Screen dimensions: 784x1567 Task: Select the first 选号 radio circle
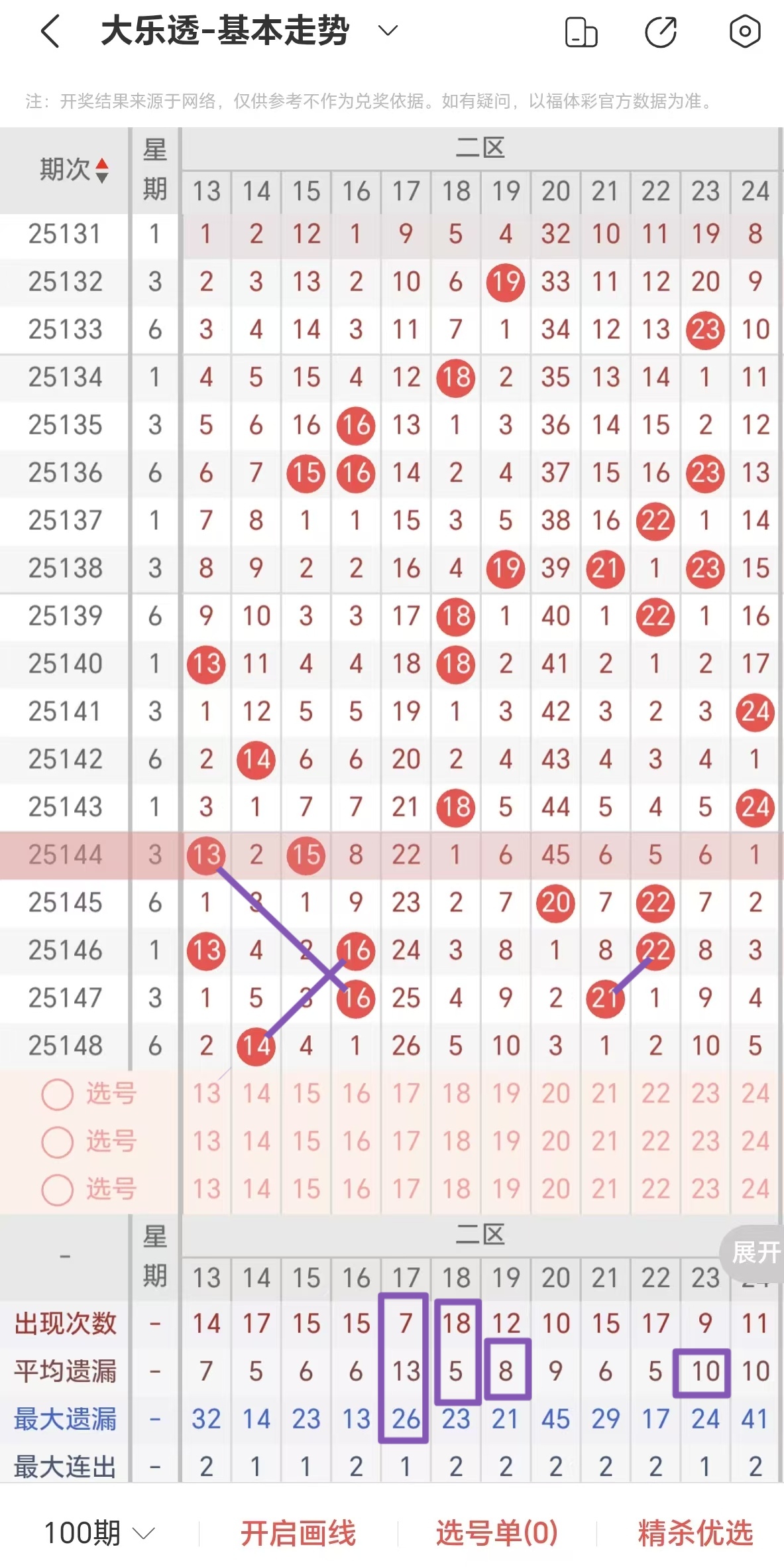pyautogui.click(x=56, y=1095)
